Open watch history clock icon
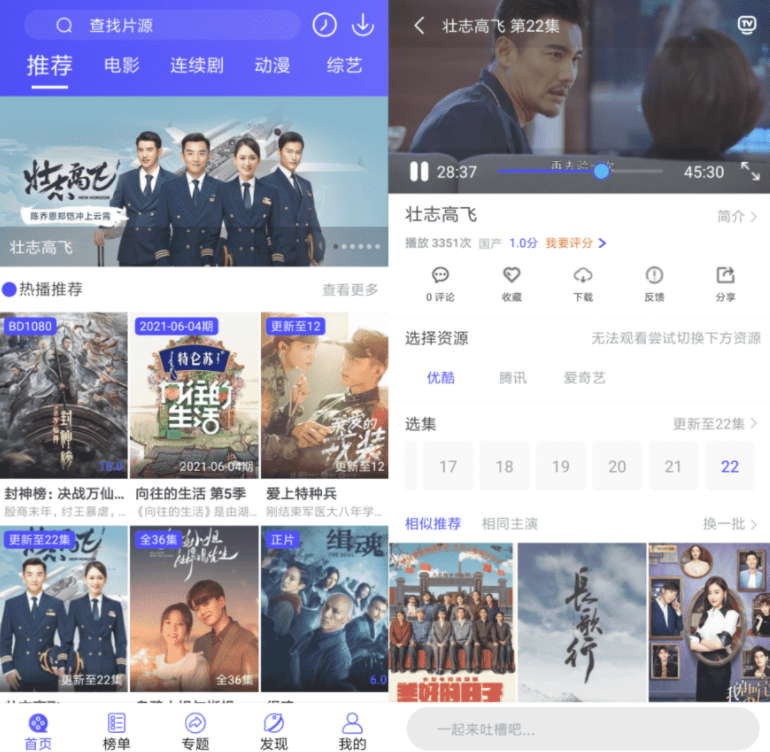Image resolution: width=770 pixels, height=752 pixels. [x=324, y=25]
